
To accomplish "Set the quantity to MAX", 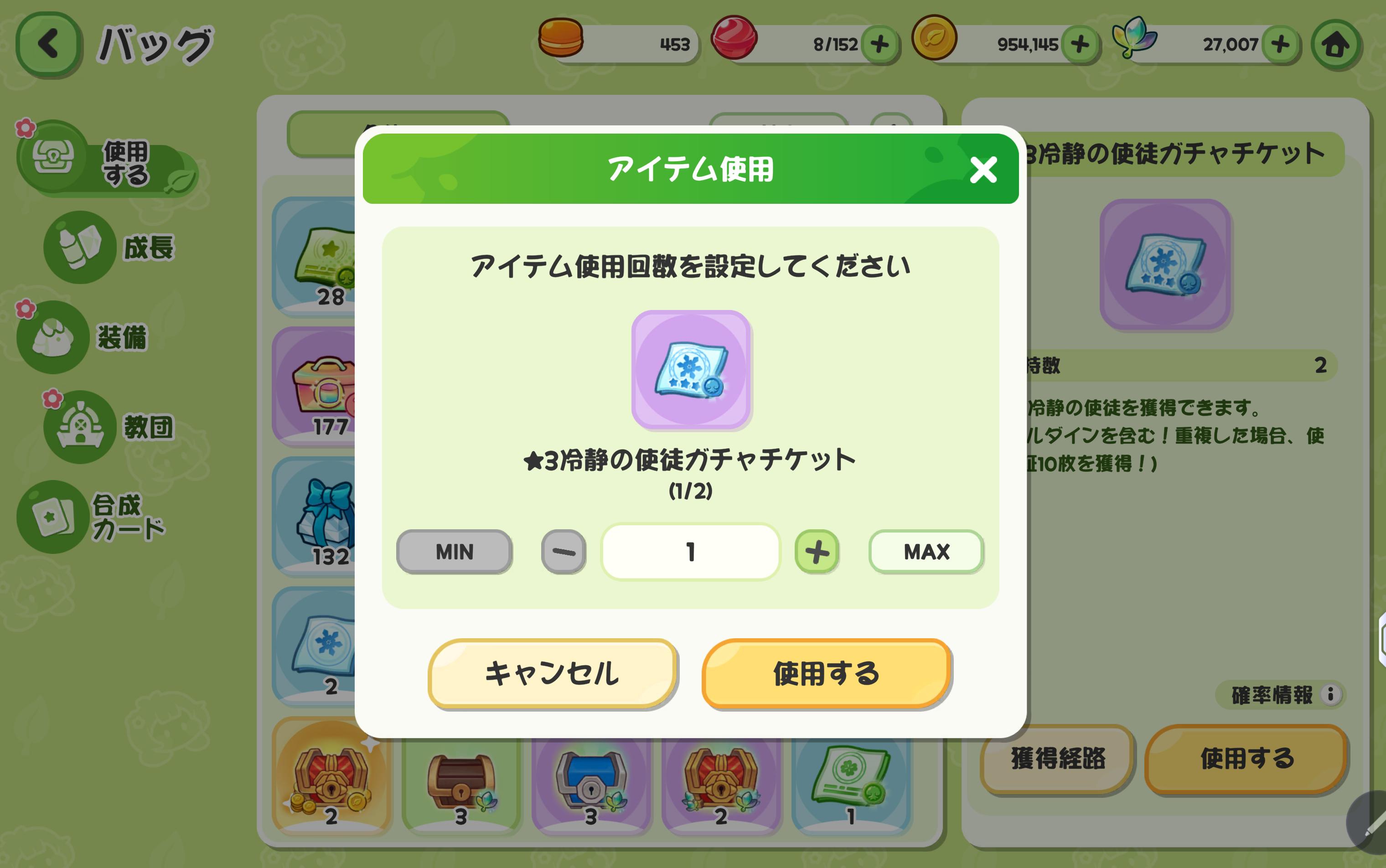I will 926,552.
